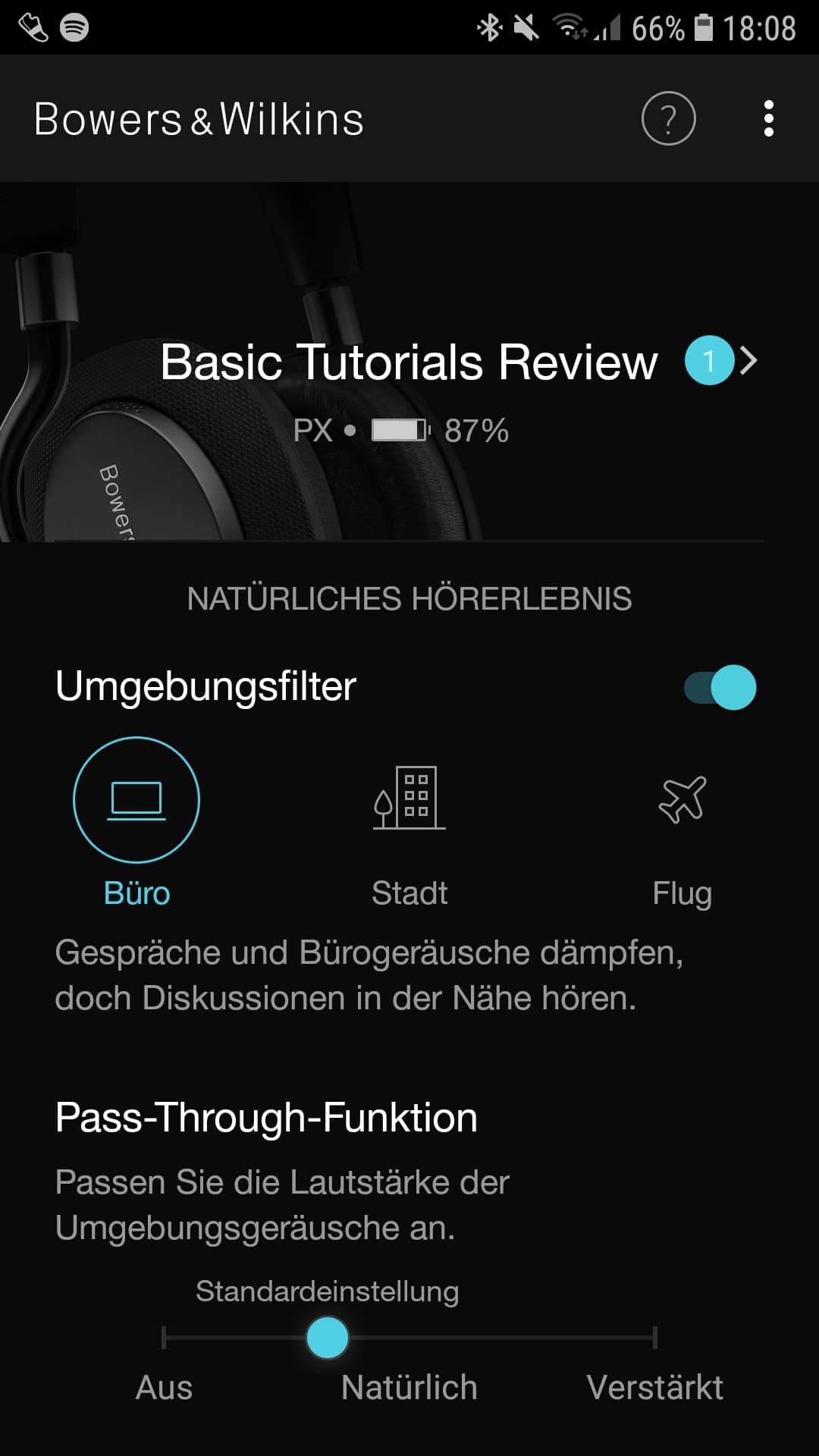Screen dimensions: 819x1456
Task: Select the Büro environment filter
Action: coord(136,800)
